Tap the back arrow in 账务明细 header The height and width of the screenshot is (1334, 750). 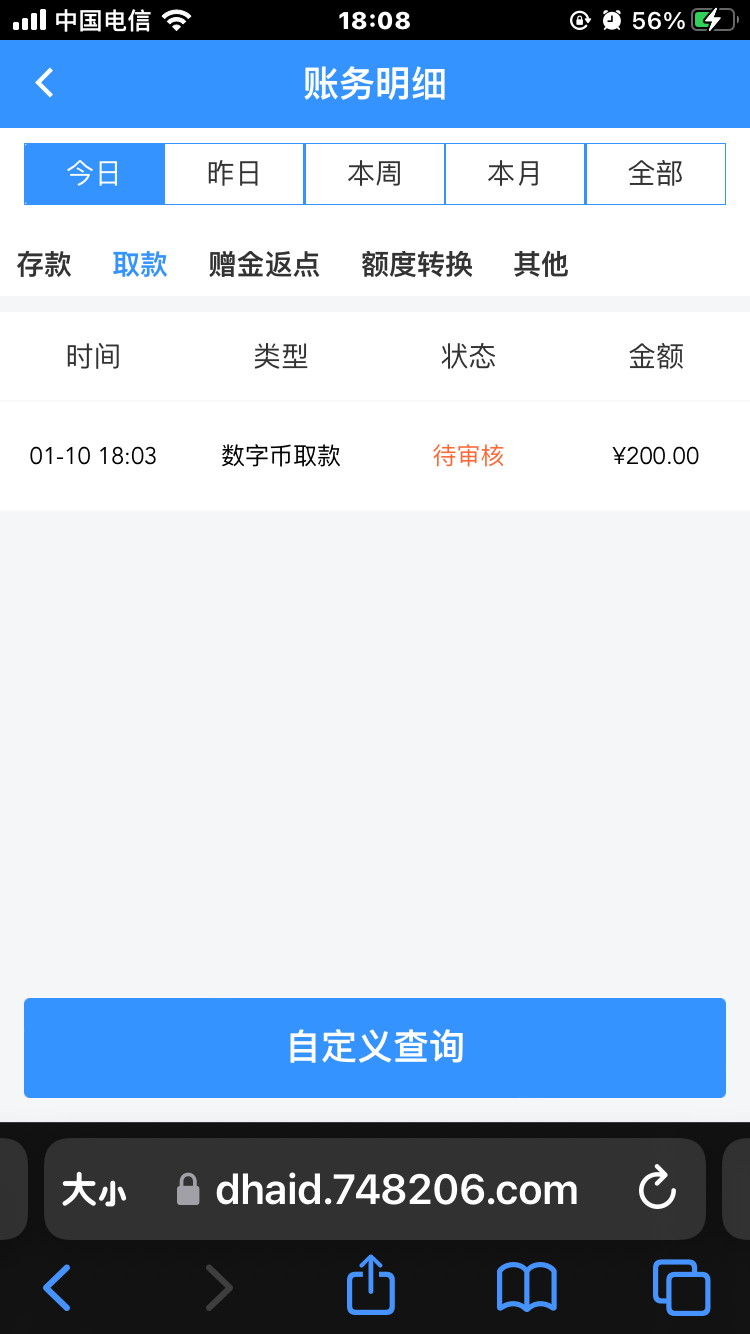[x=43, y=83]
